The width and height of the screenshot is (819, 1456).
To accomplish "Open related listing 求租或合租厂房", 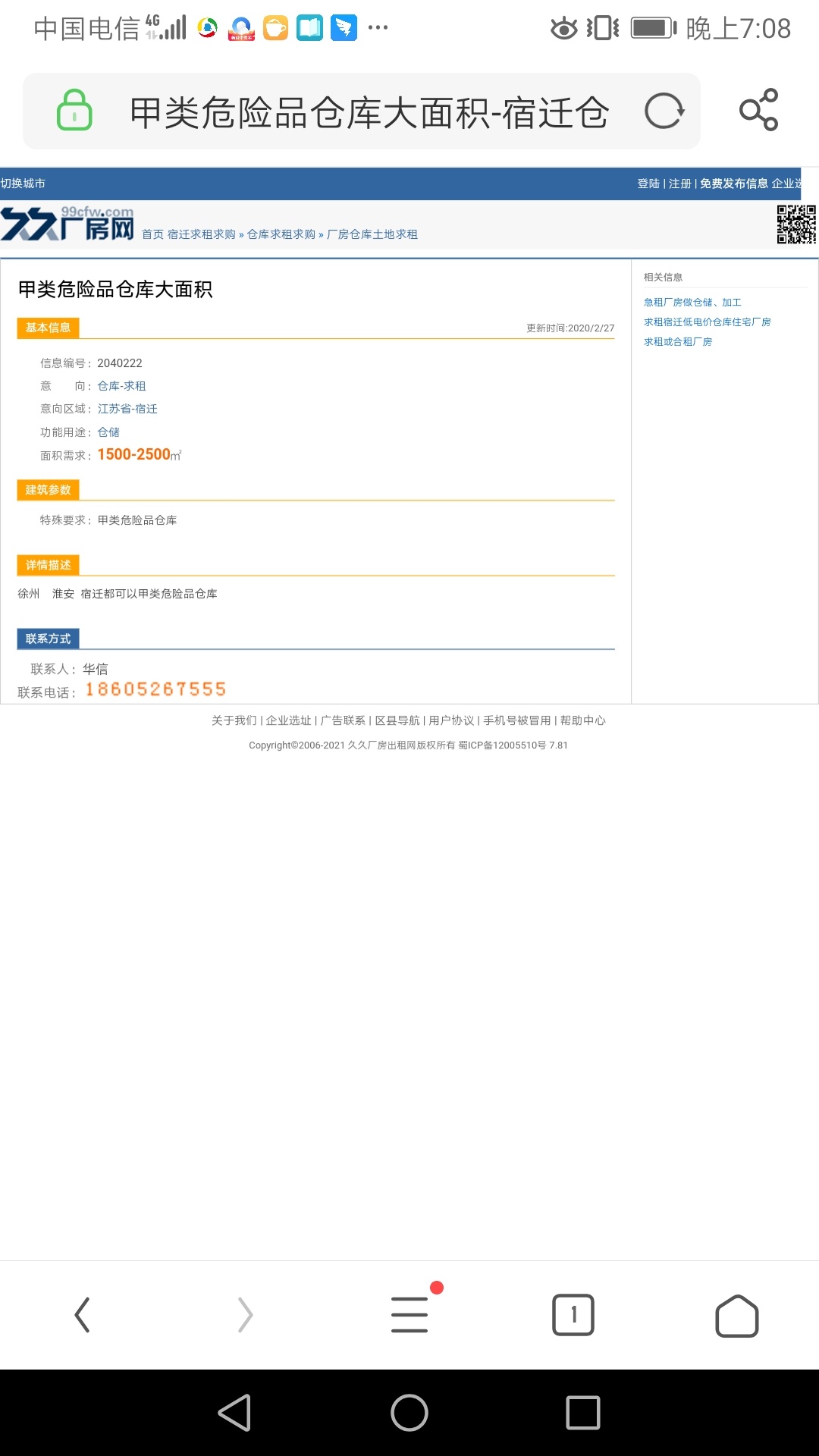I will click(678, 342).
